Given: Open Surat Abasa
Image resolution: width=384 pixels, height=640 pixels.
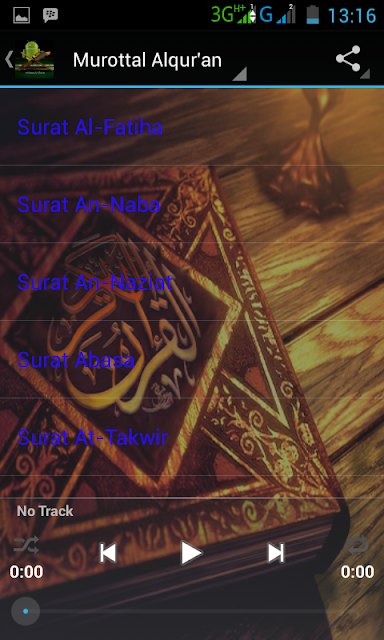Looking at the screenshot, I should (x=192, y=359).
